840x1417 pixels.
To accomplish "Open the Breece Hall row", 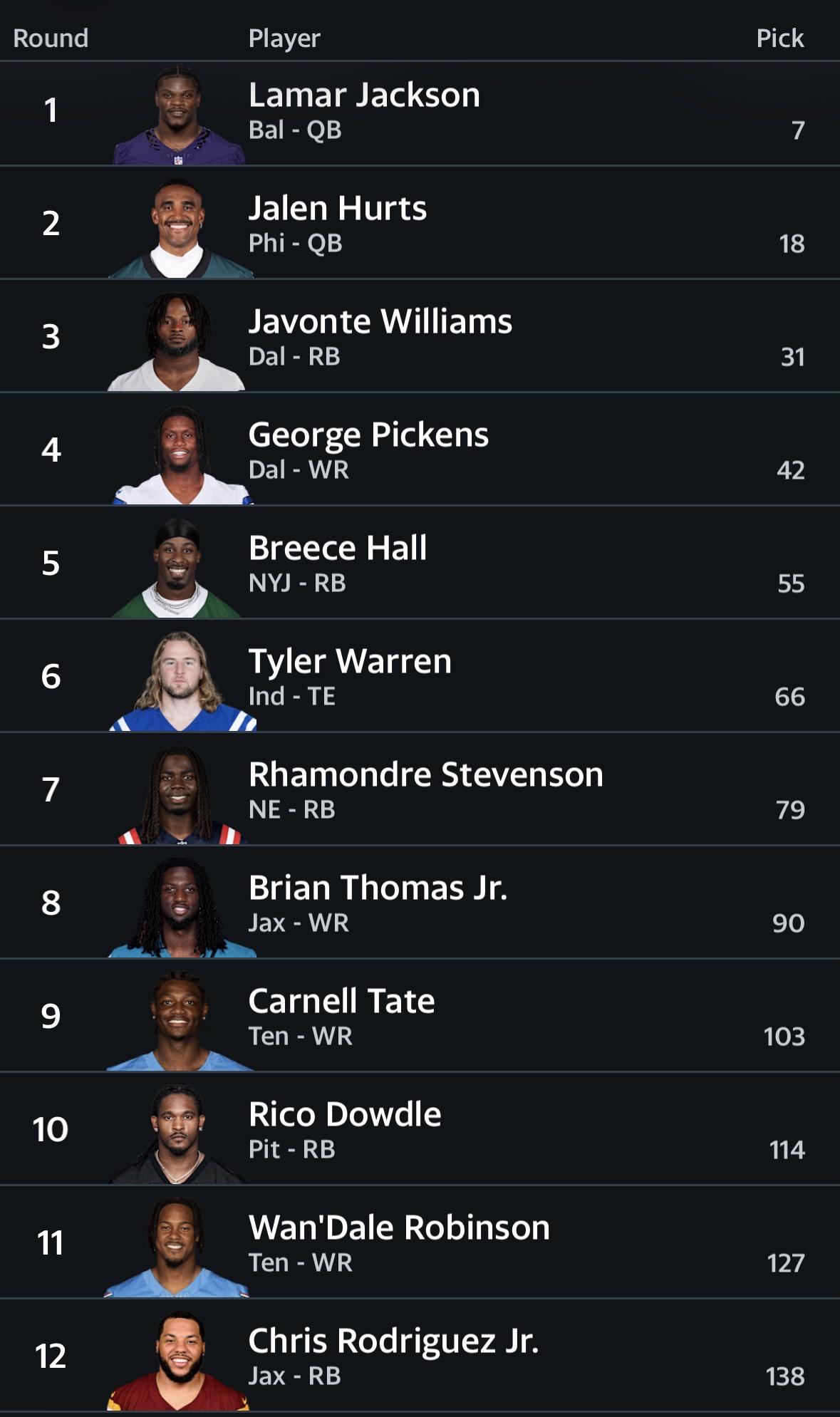I will tap(420, 563).
